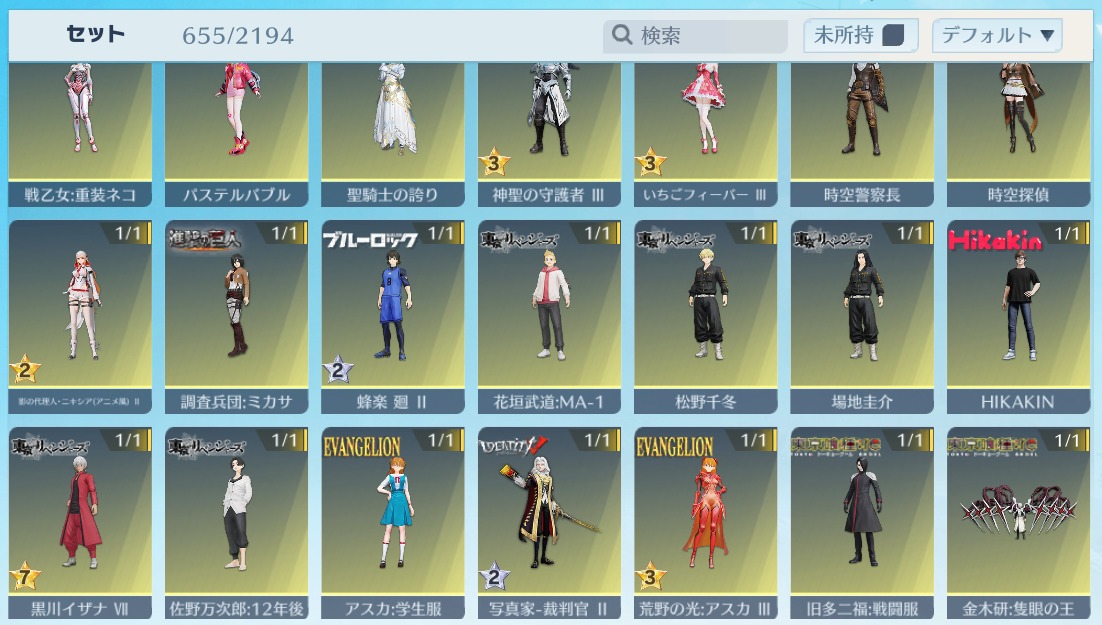The image size is (1102, 625).
Task: Open the デフォルト sort dropdown
Action: (x=996, y=36)
